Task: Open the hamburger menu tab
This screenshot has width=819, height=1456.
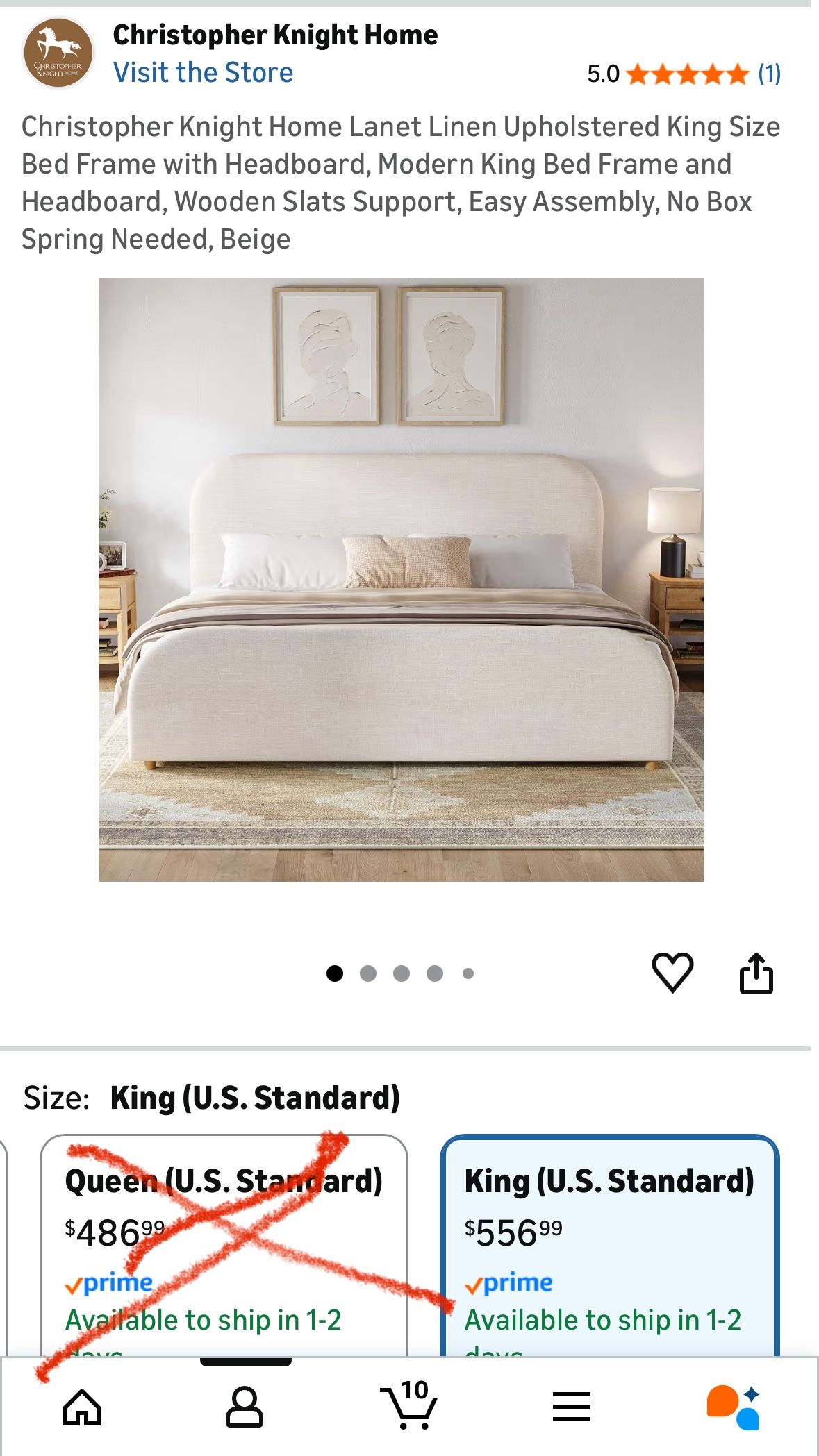Action: pyautogui.click(x=572, y=1407)
